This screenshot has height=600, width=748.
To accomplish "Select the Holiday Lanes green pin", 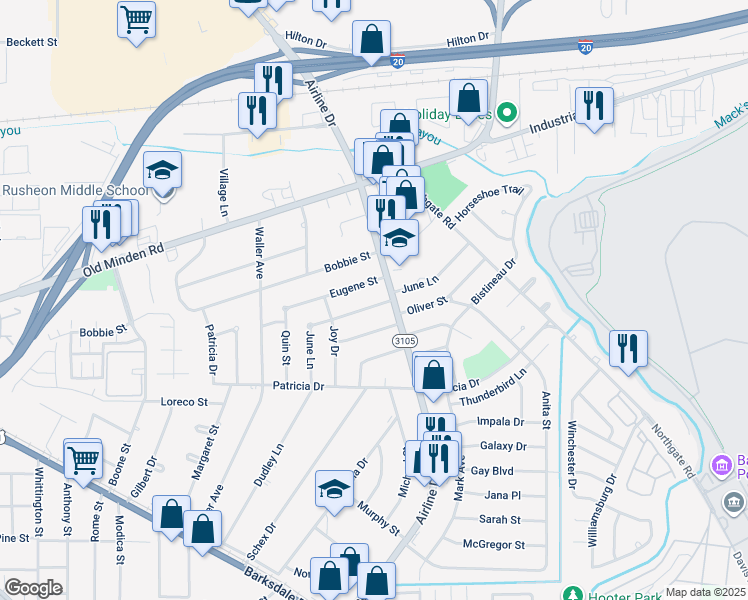I will tap(507, 113).
